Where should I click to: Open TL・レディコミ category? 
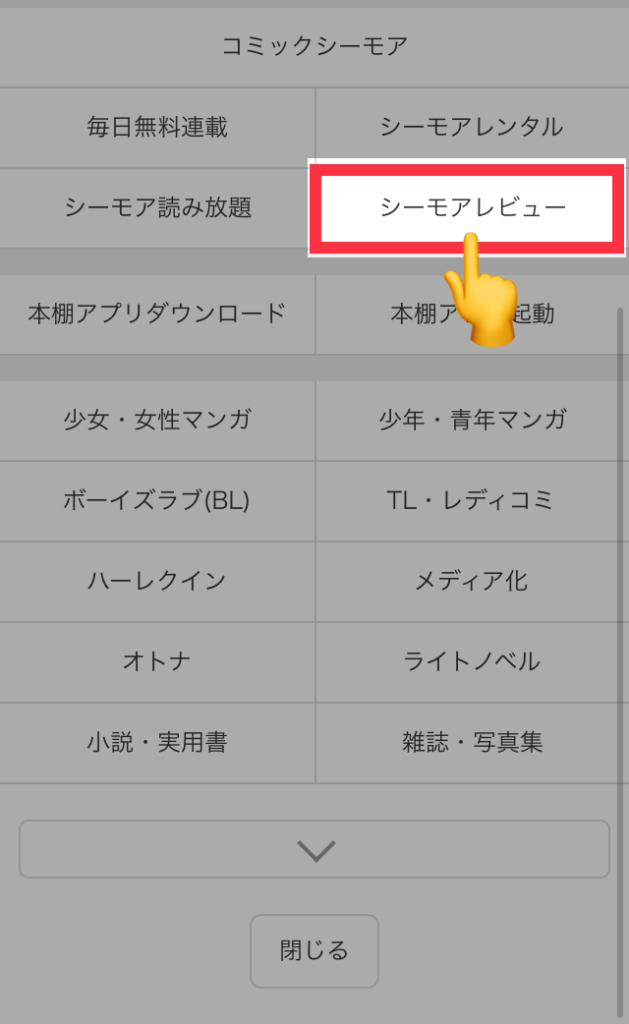[472, 501]
